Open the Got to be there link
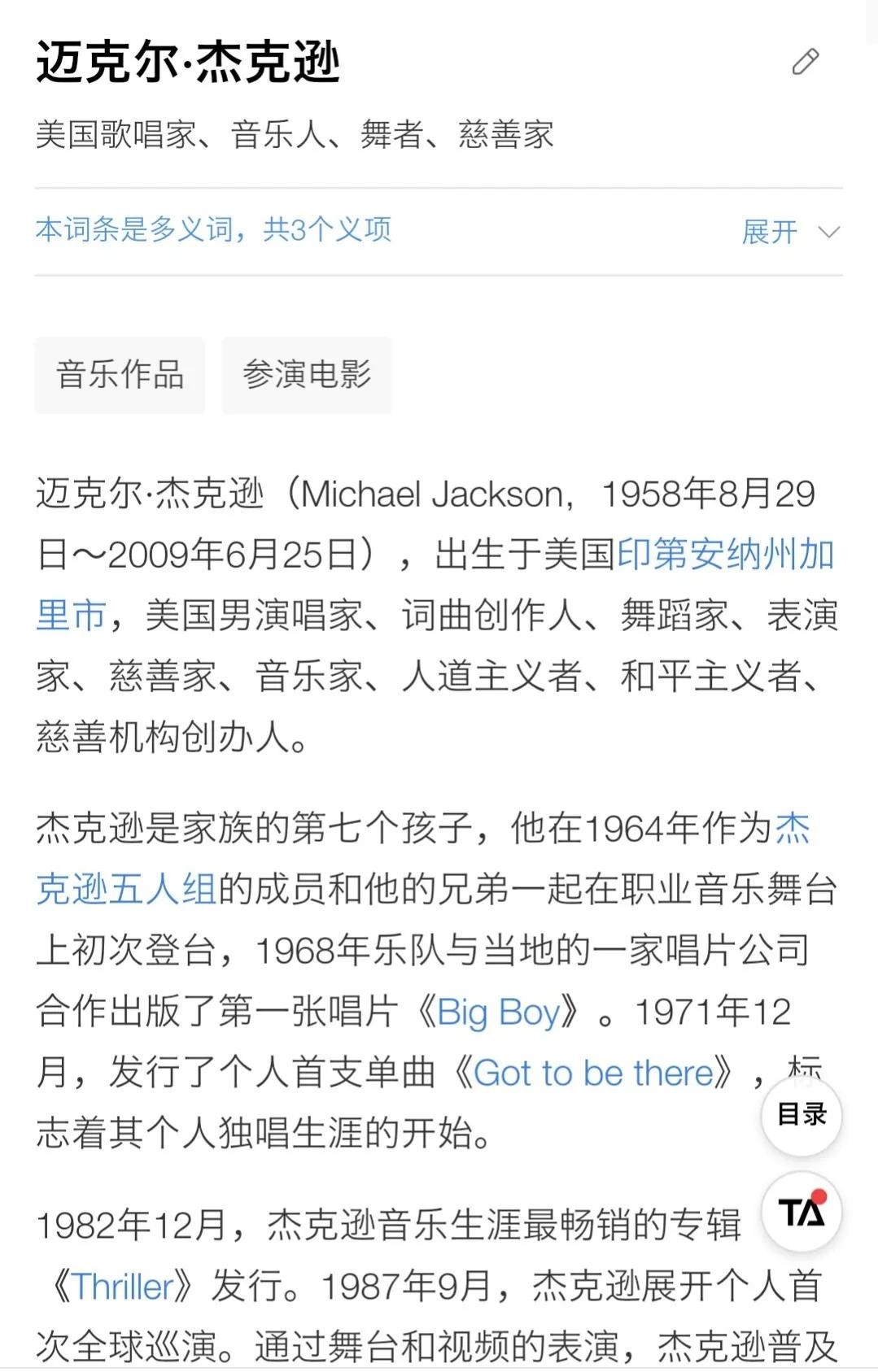 pos(593,1074)
